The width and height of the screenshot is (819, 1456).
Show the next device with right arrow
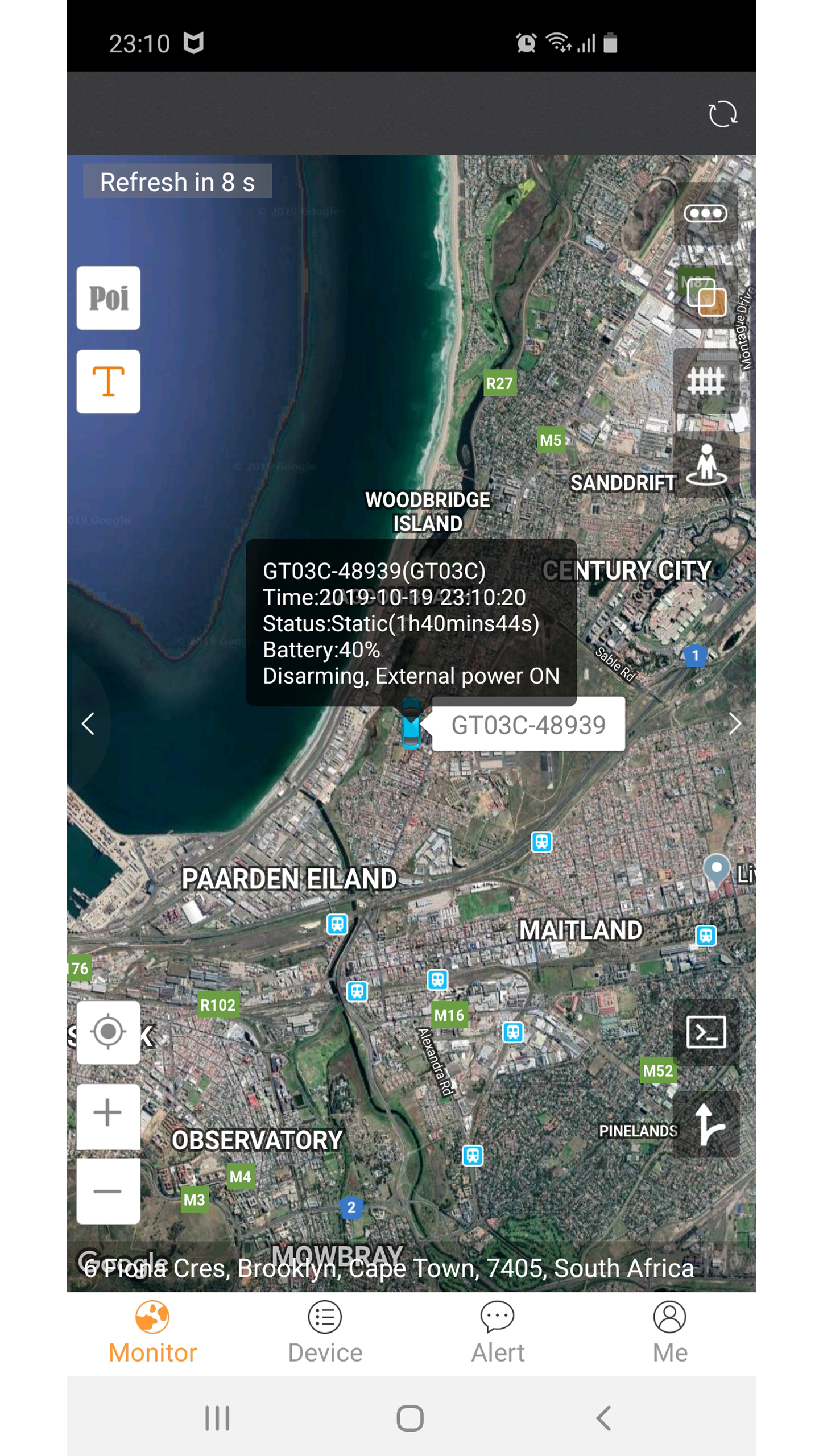tap(734, 723)
